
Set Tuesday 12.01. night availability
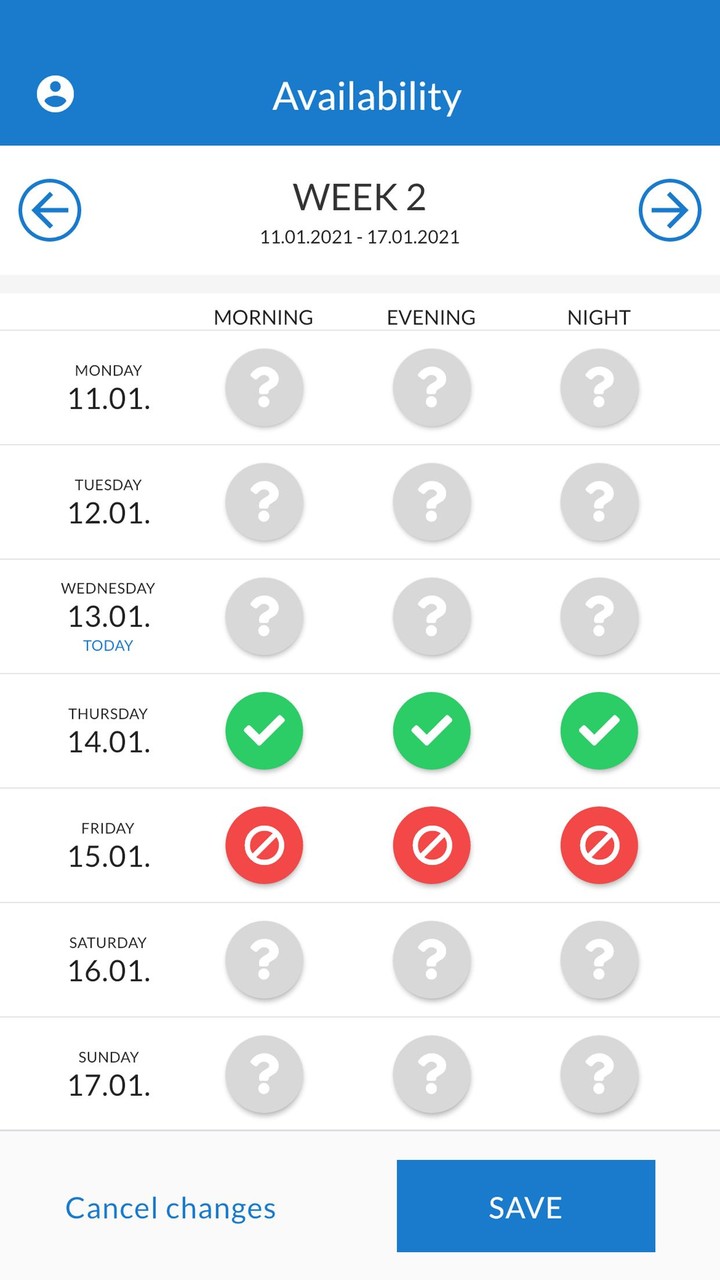tap(599, 502)
